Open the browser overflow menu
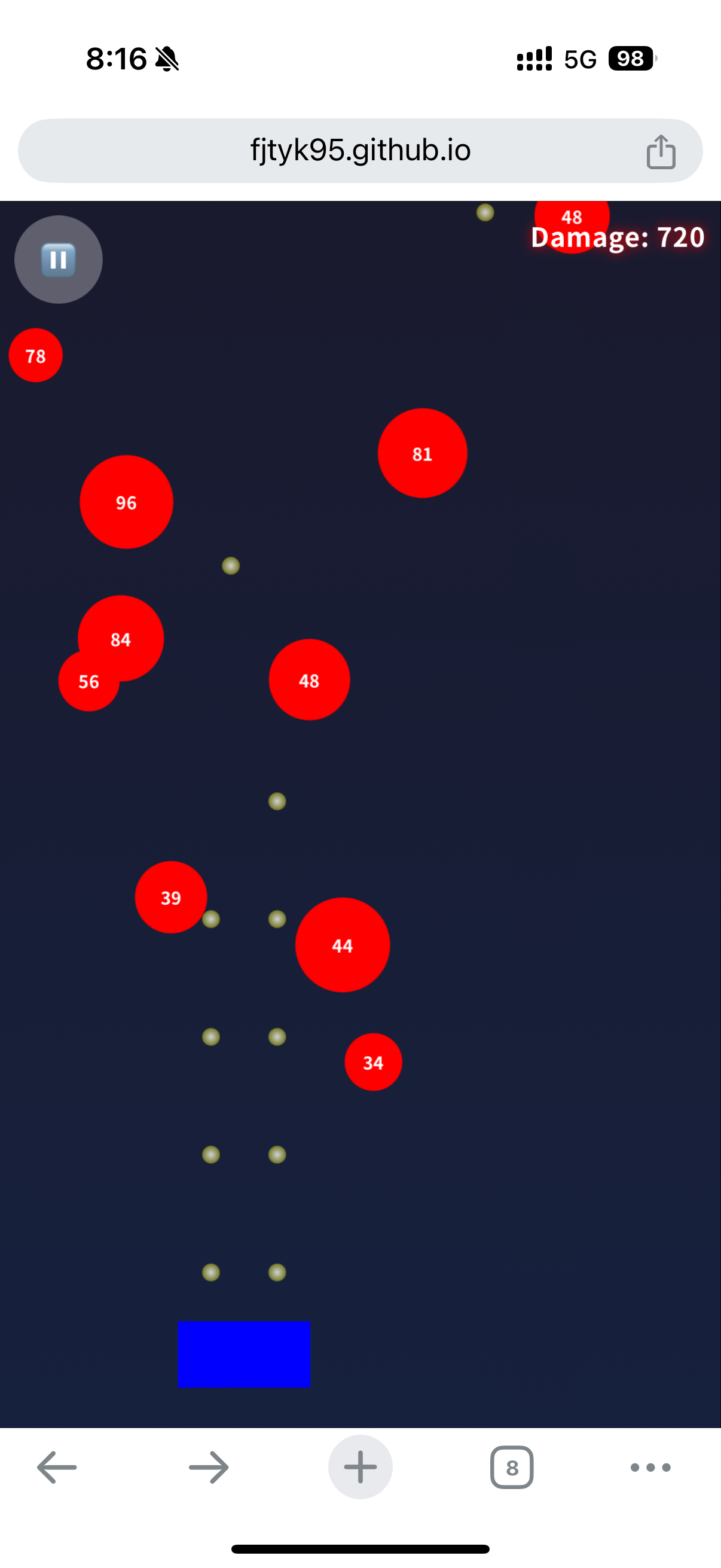 tap(650, 1467)
